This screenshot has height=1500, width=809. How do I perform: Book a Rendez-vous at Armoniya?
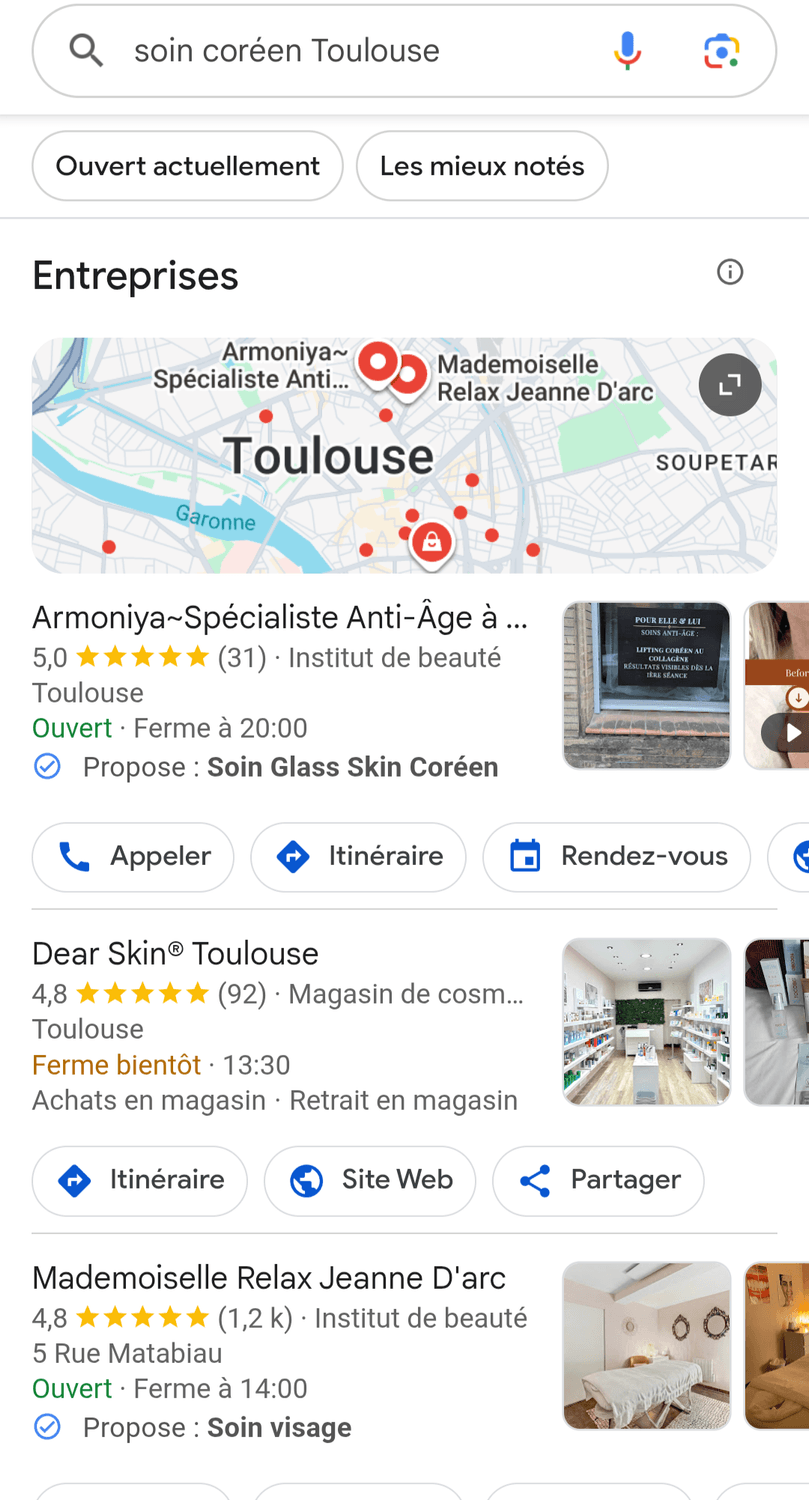click(616, 857)
